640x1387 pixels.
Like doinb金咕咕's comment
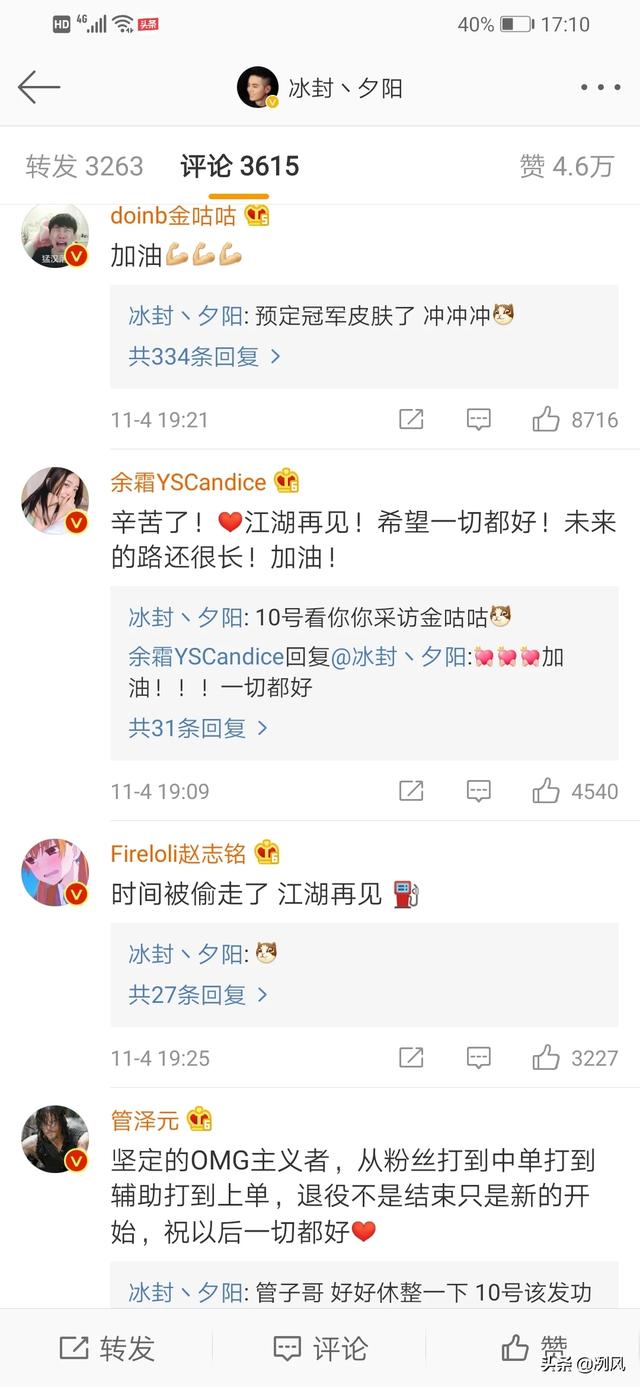[546, 420]
